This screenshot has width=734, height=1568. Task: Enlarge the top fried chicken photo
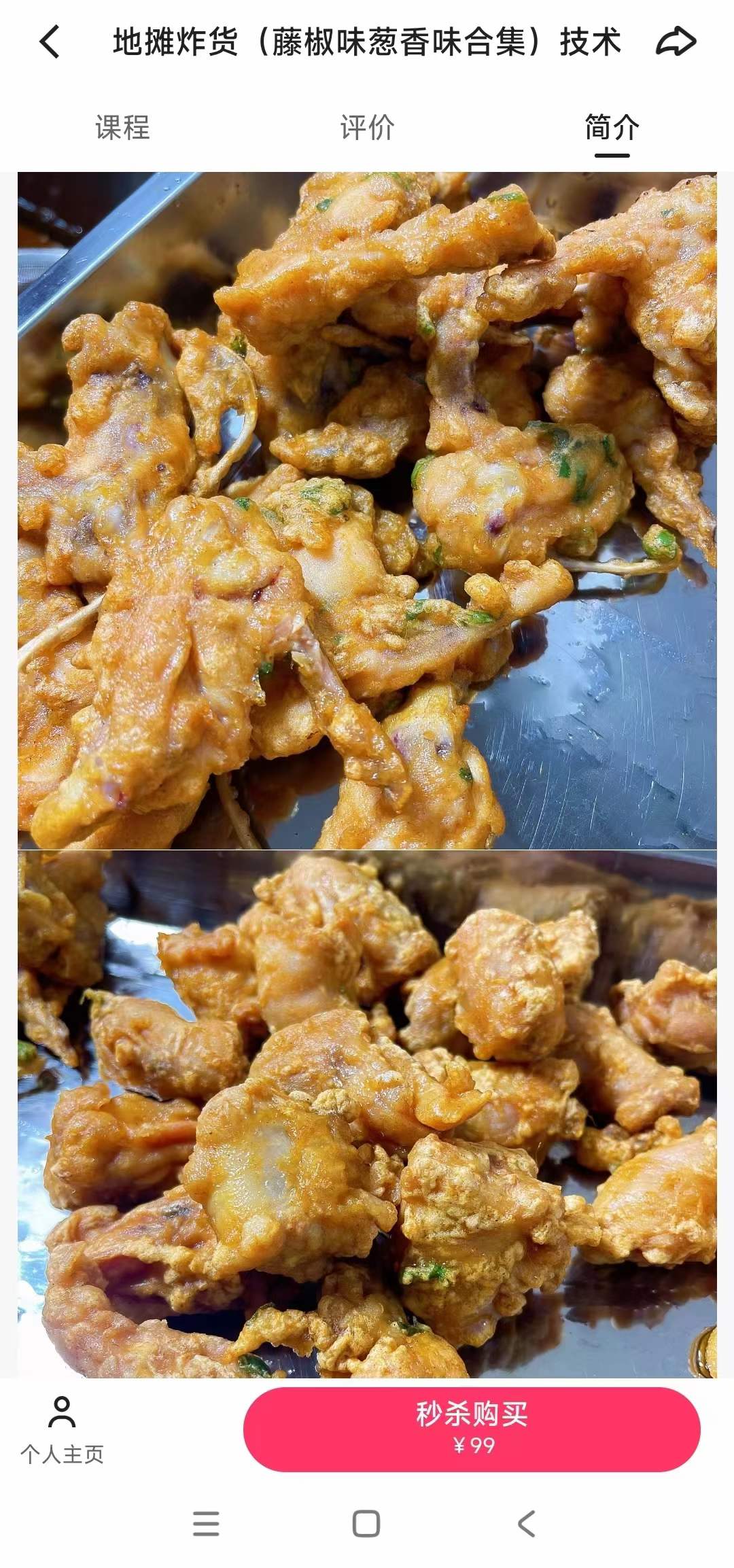click(367, 510)
